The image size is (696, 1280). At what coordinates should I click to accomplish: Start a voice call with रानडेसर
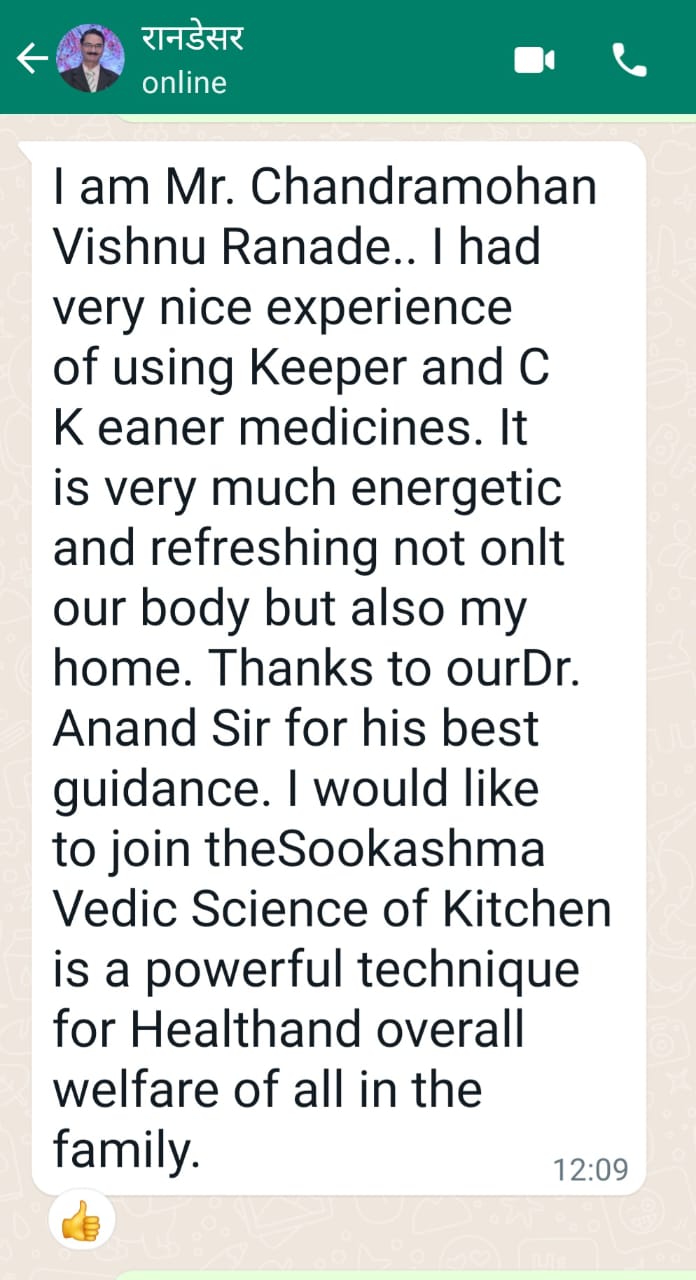[x=629, y=61]
